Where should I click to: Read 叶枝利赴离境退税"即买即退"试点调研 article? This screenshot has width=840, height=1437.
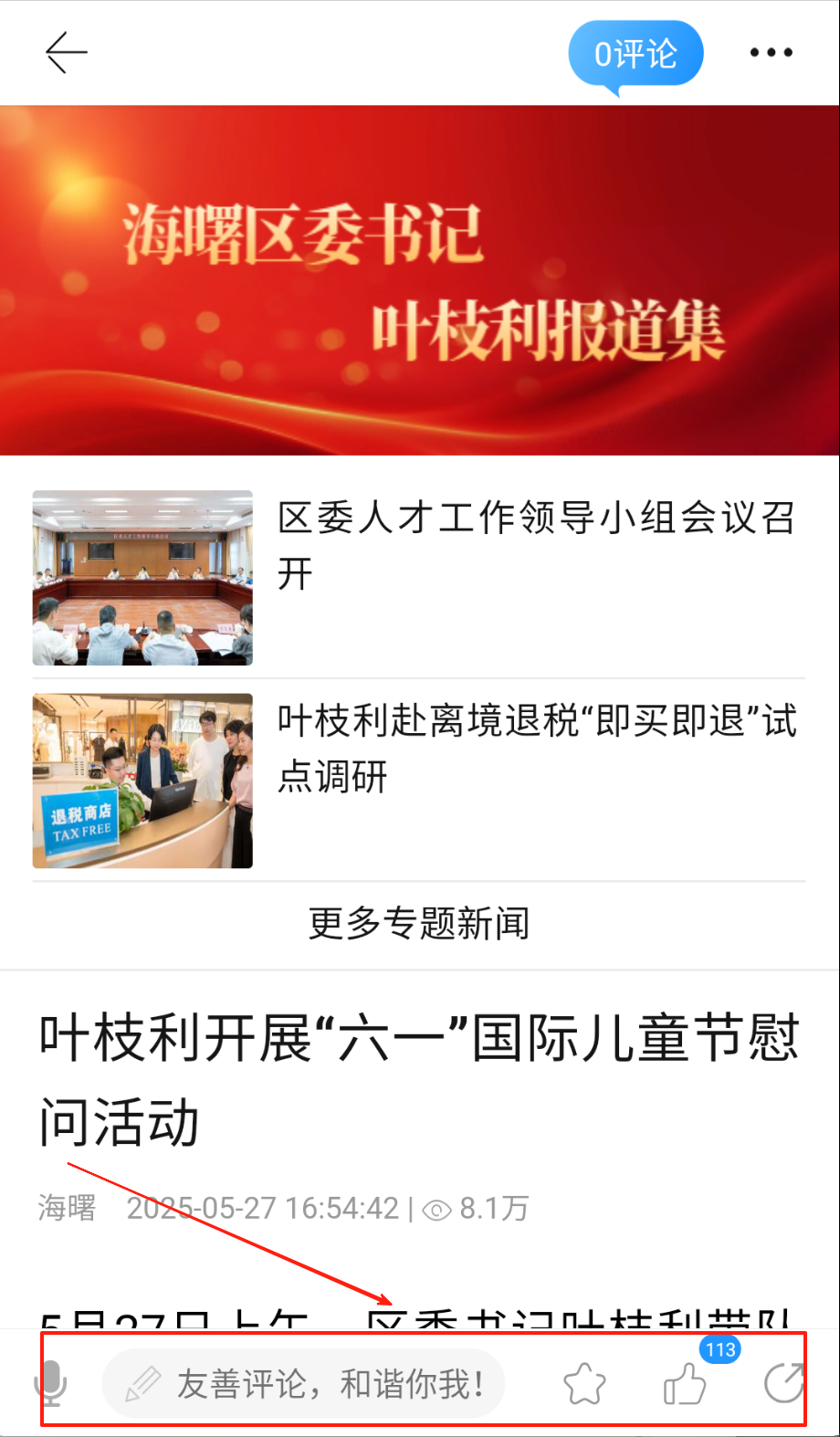537,748
